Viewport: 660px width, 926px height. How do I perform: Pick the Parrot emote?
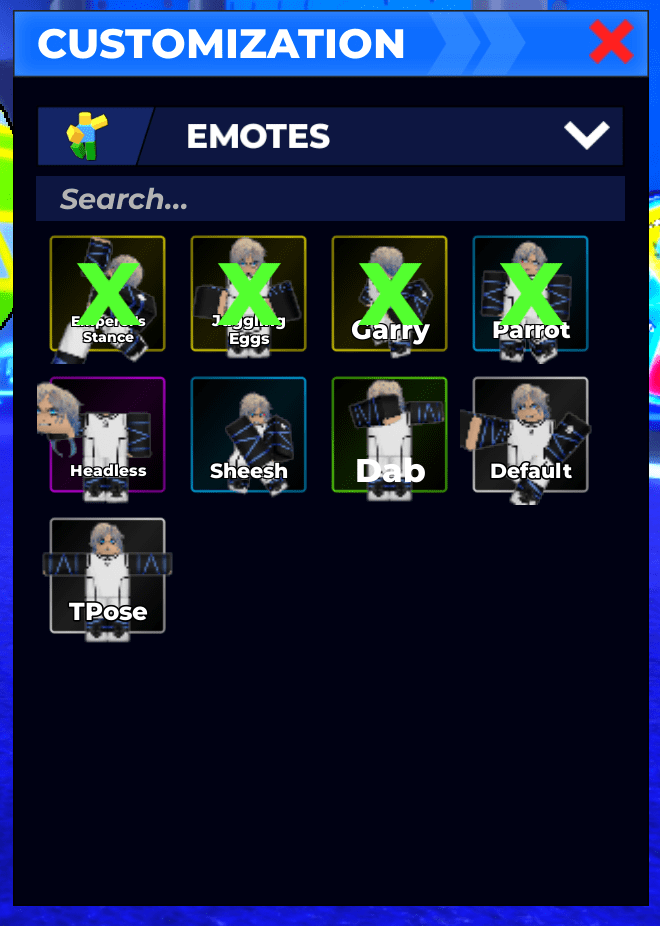pos(530,294)
